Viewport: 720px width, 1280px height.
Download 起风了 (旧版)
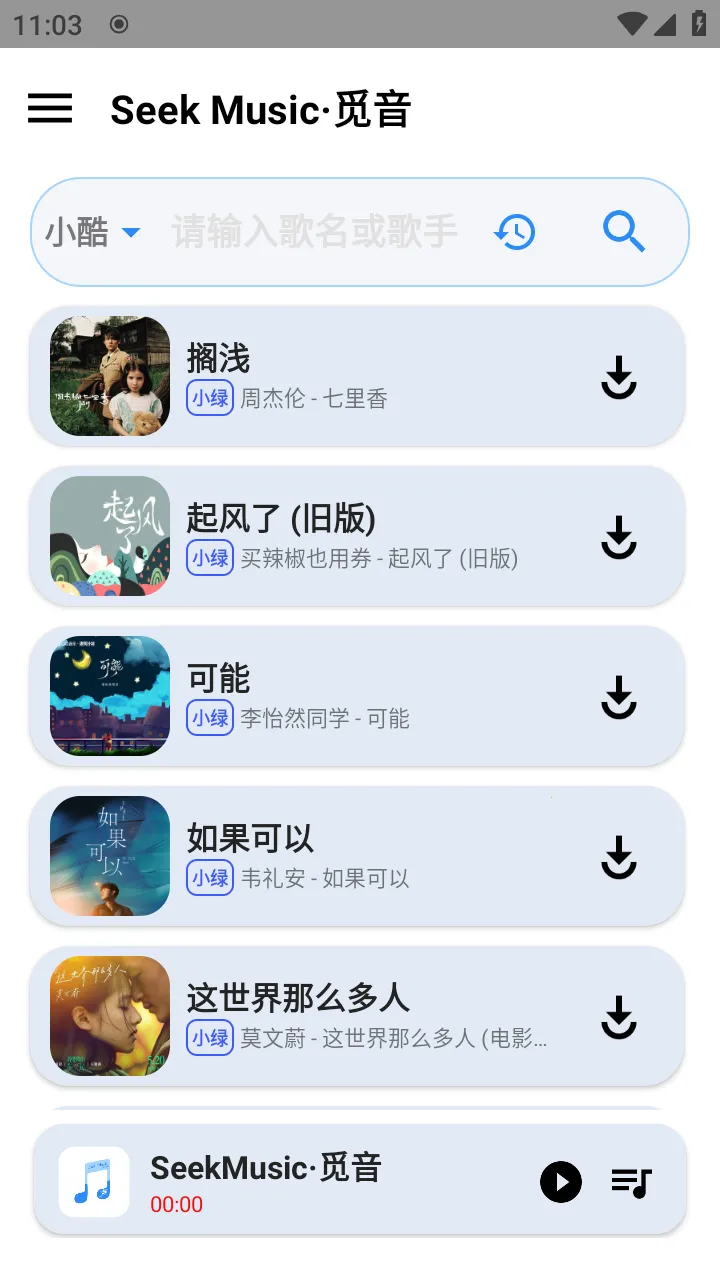click(x=619, y=537)
